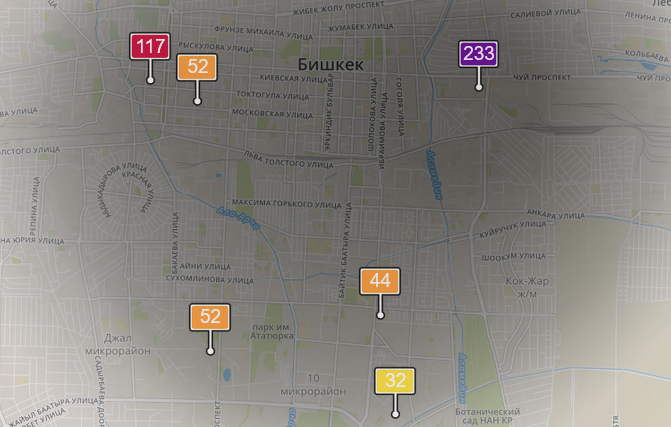Screen dimensions: 671x427
Task: Tap the orange 44 air quality marker
Action: (x=380, y=281)
